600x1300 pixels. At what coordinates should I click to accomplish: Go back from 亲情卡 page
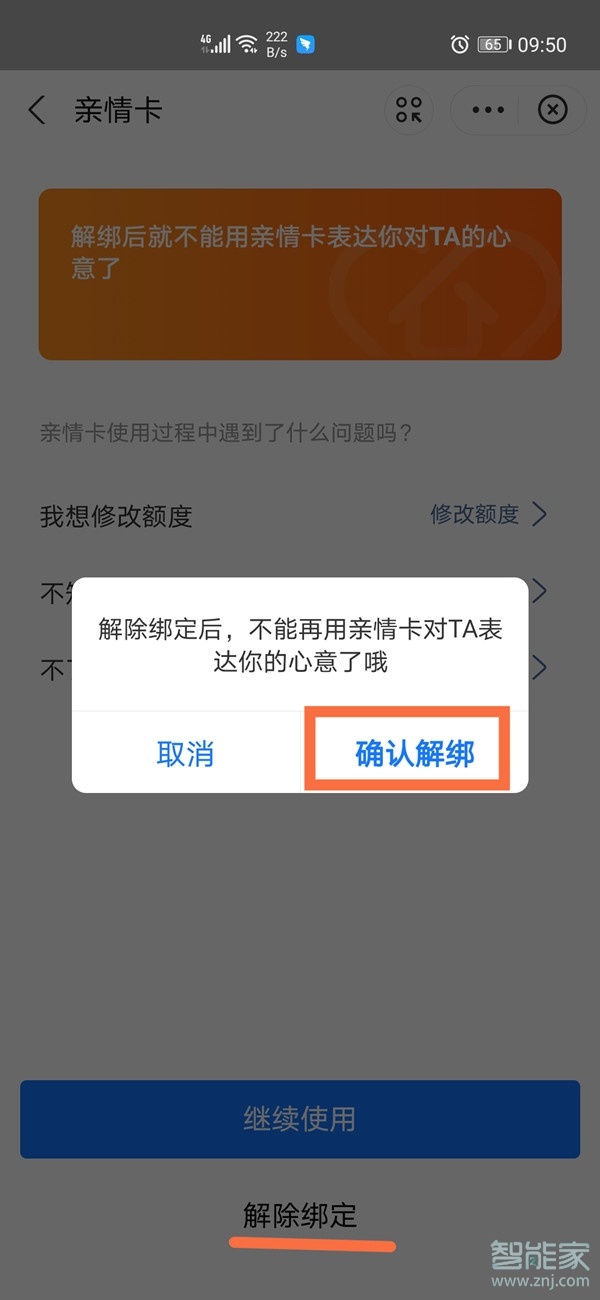[x=37, y=110]
